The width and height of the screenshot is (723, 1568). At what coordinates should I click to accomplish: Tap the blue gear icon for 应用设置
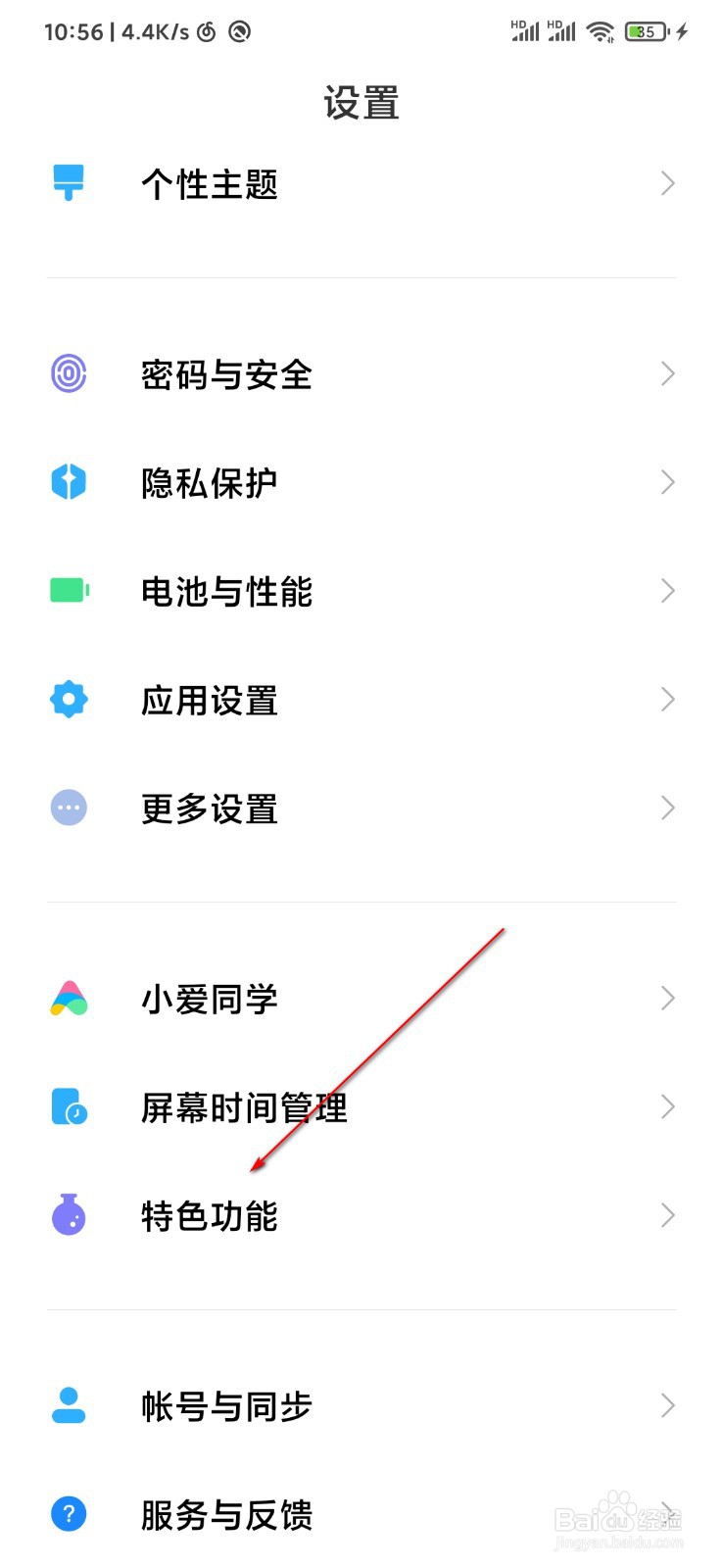click(x=68, y=699)
